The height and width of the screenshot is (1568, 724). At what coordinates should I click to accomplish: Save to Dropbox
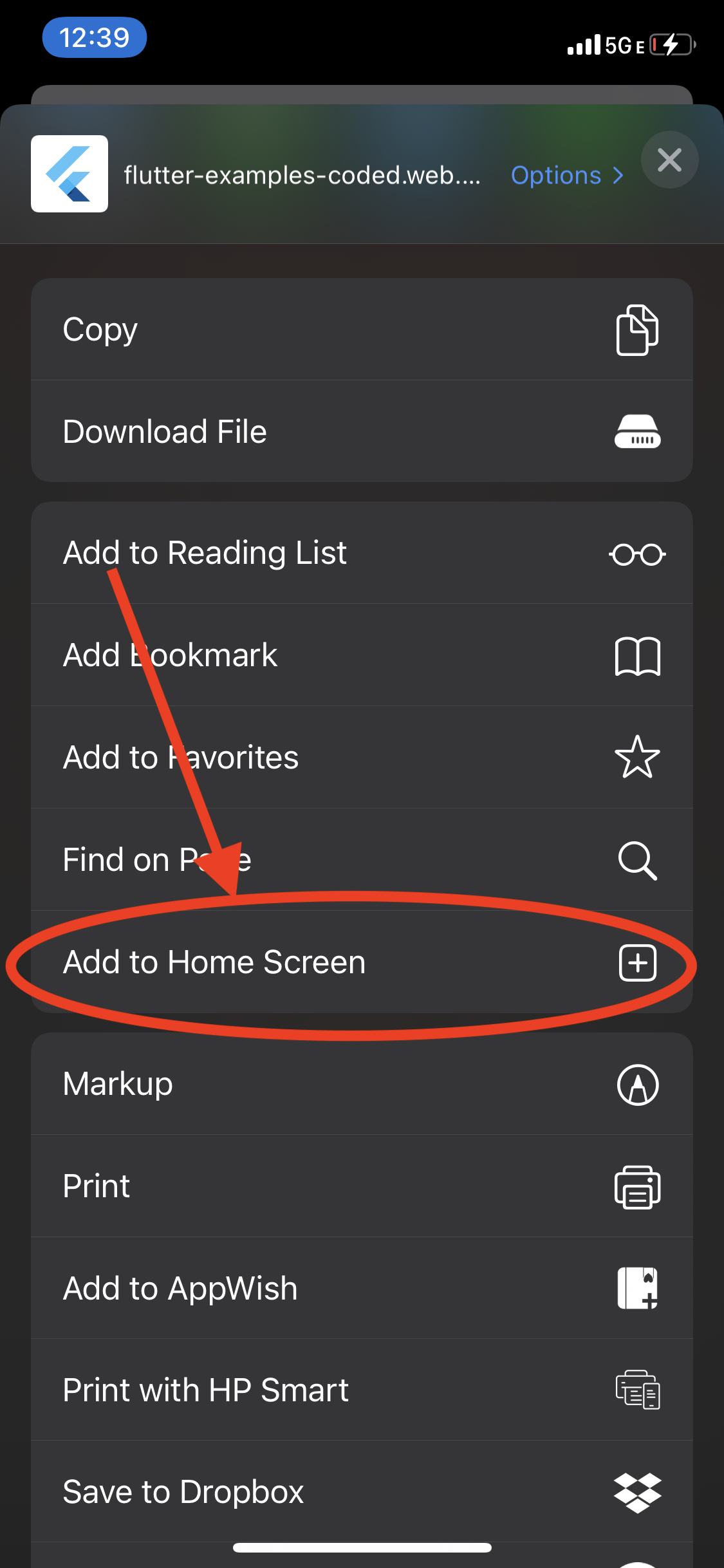coord(362,1492)
